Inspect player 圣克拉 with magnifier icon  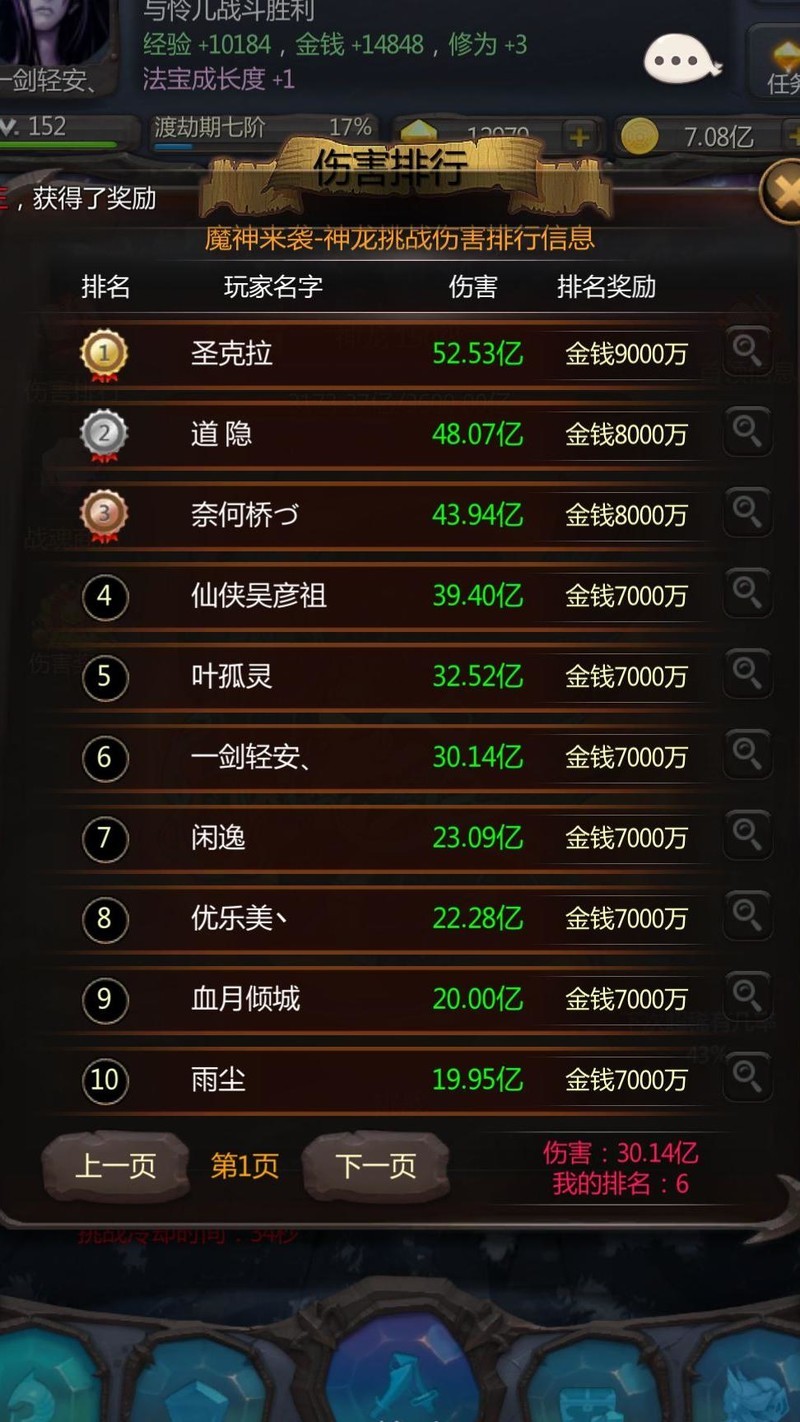coord(747,351)
